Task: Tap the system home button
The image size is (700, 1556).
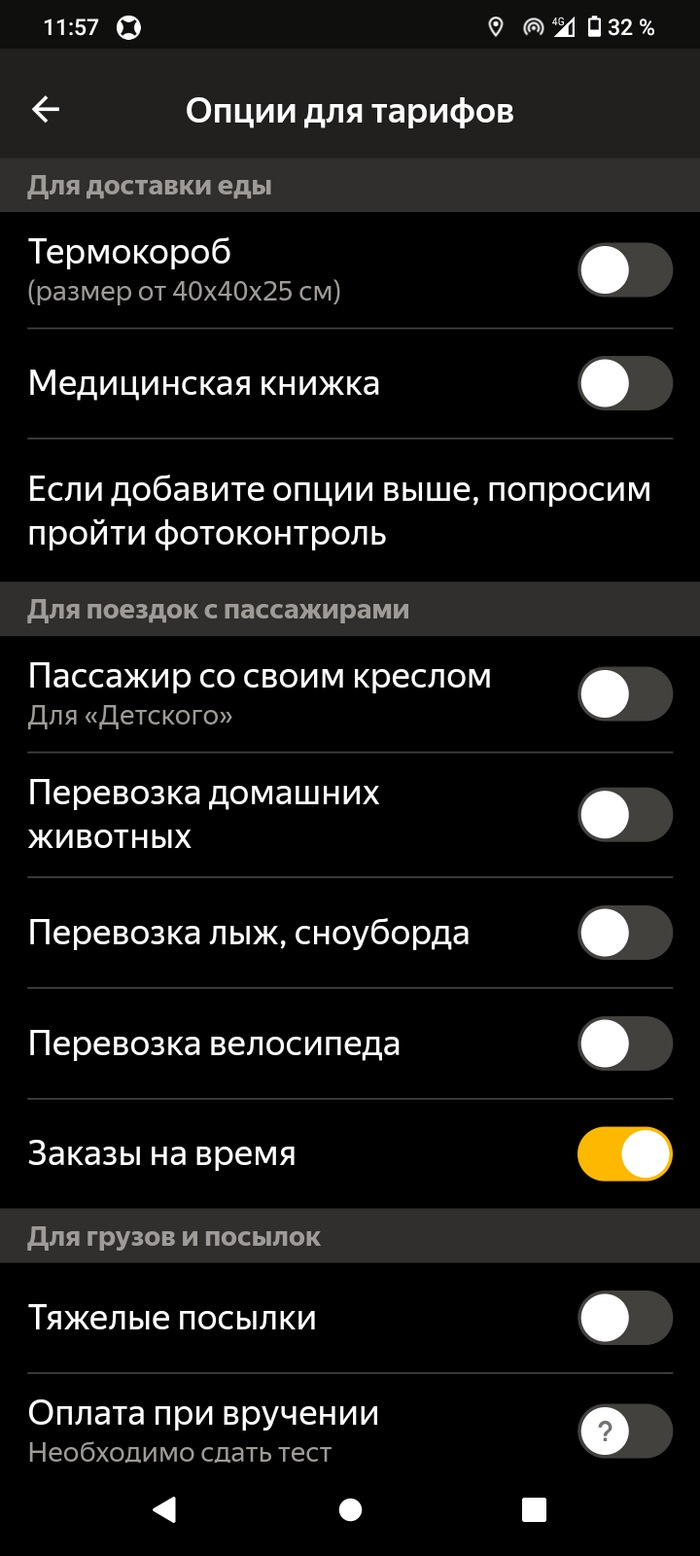Action: pyautogui.click(x=350, y=1509)
